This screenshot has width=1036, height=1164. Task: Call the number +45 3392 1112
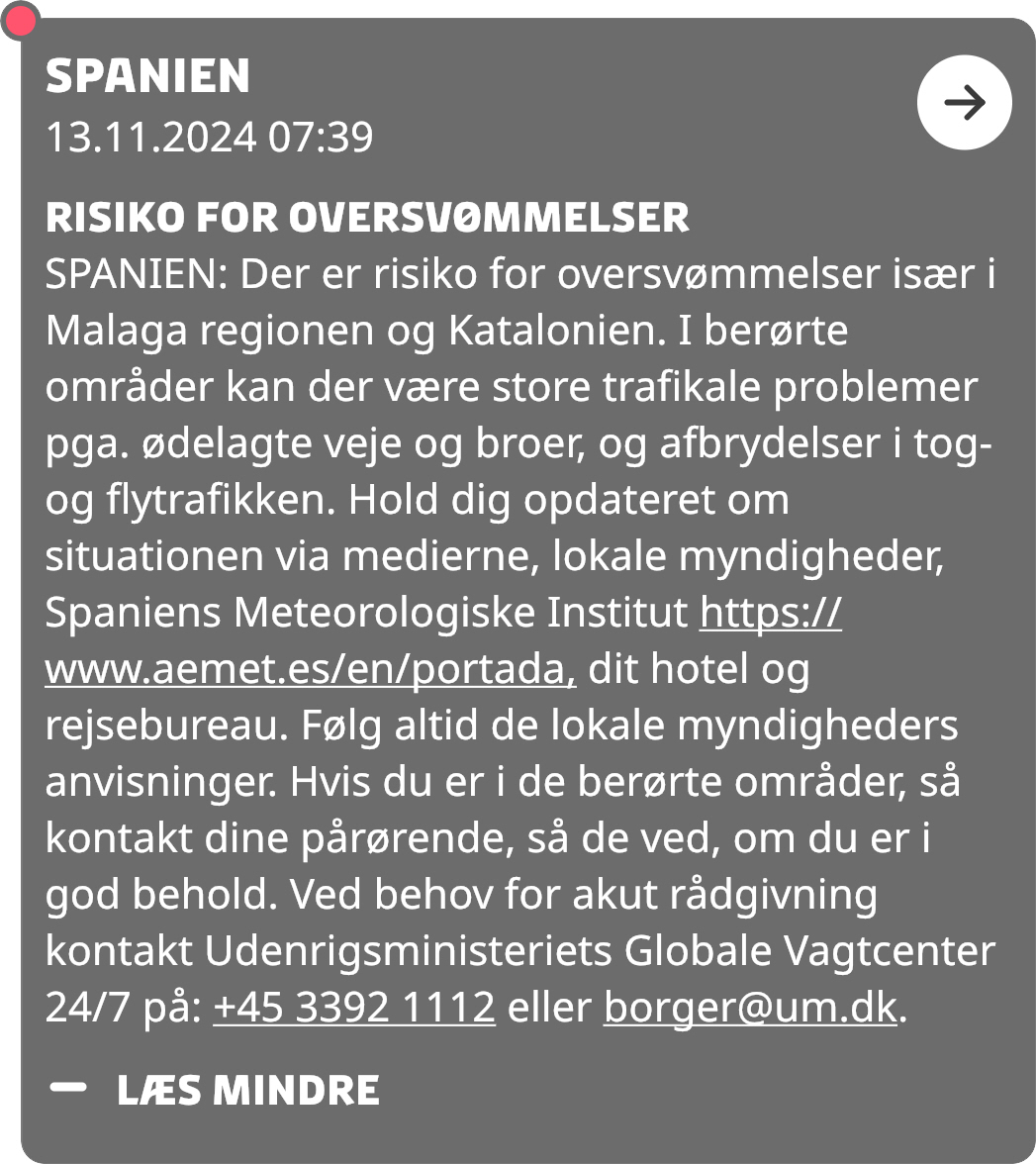pos(354,1008)
